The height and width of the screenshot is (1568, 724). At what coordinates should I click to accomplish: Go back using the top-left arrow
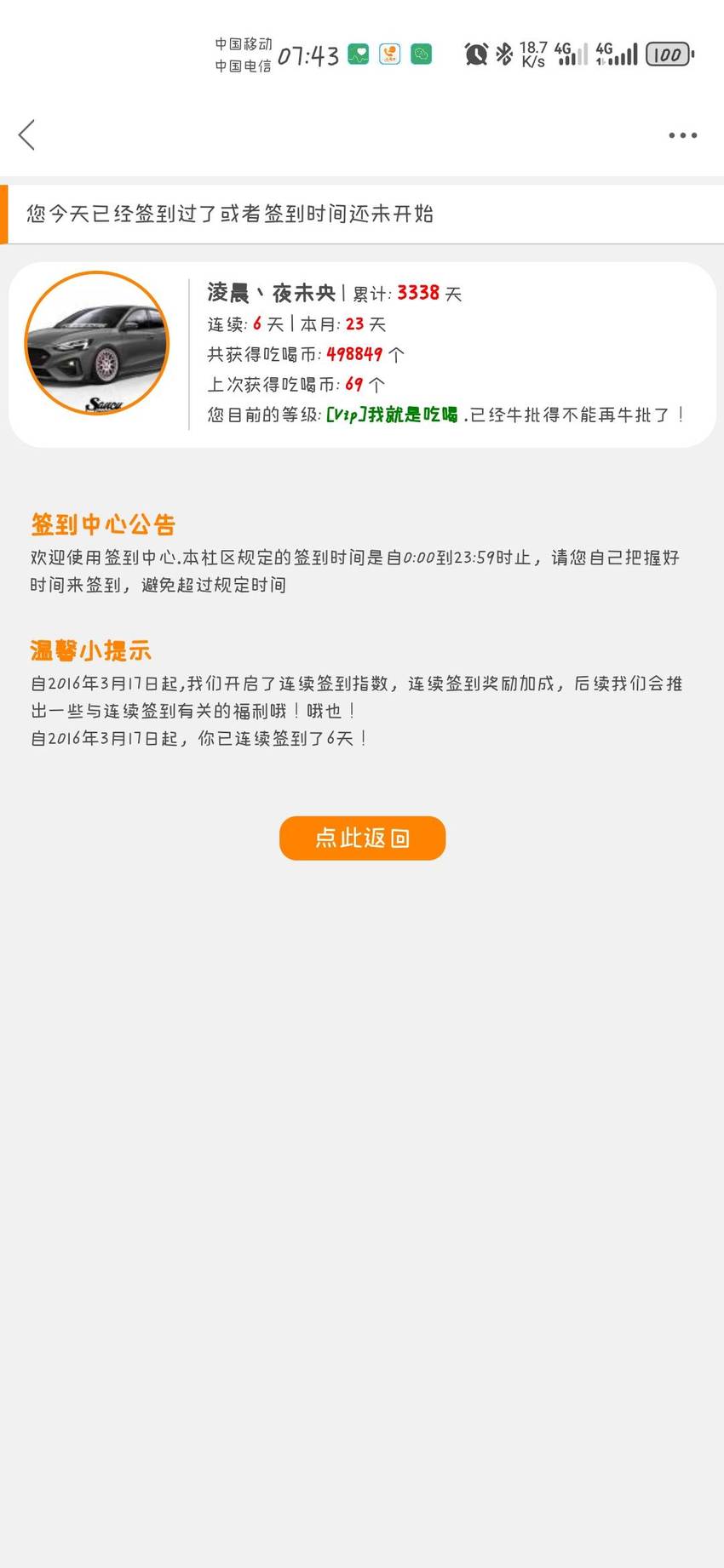point(26,134)
